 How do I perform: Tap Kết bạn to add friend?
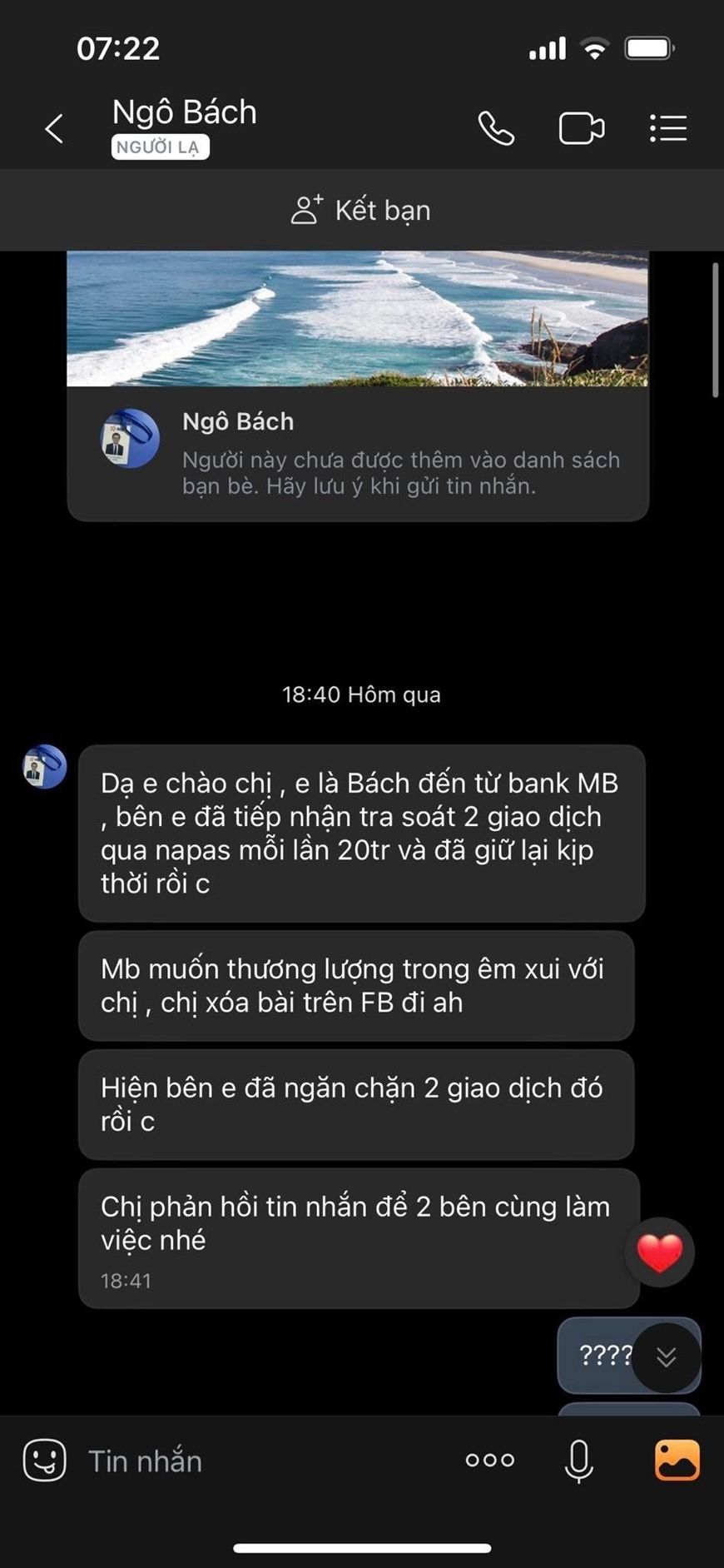click(361, 210)
